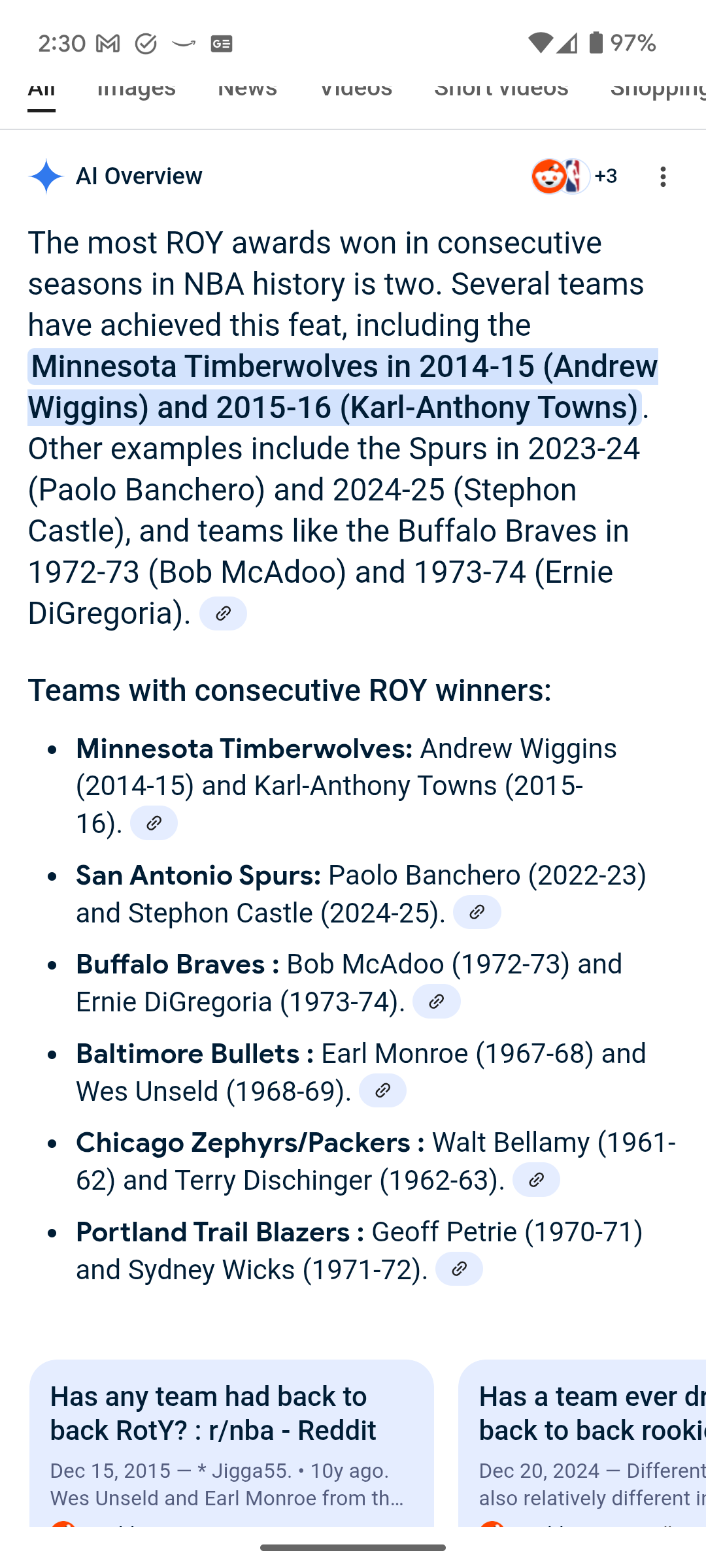
Task: Open source link for San Antonio Spurs bullet
Action: click(x=477, y=912)
